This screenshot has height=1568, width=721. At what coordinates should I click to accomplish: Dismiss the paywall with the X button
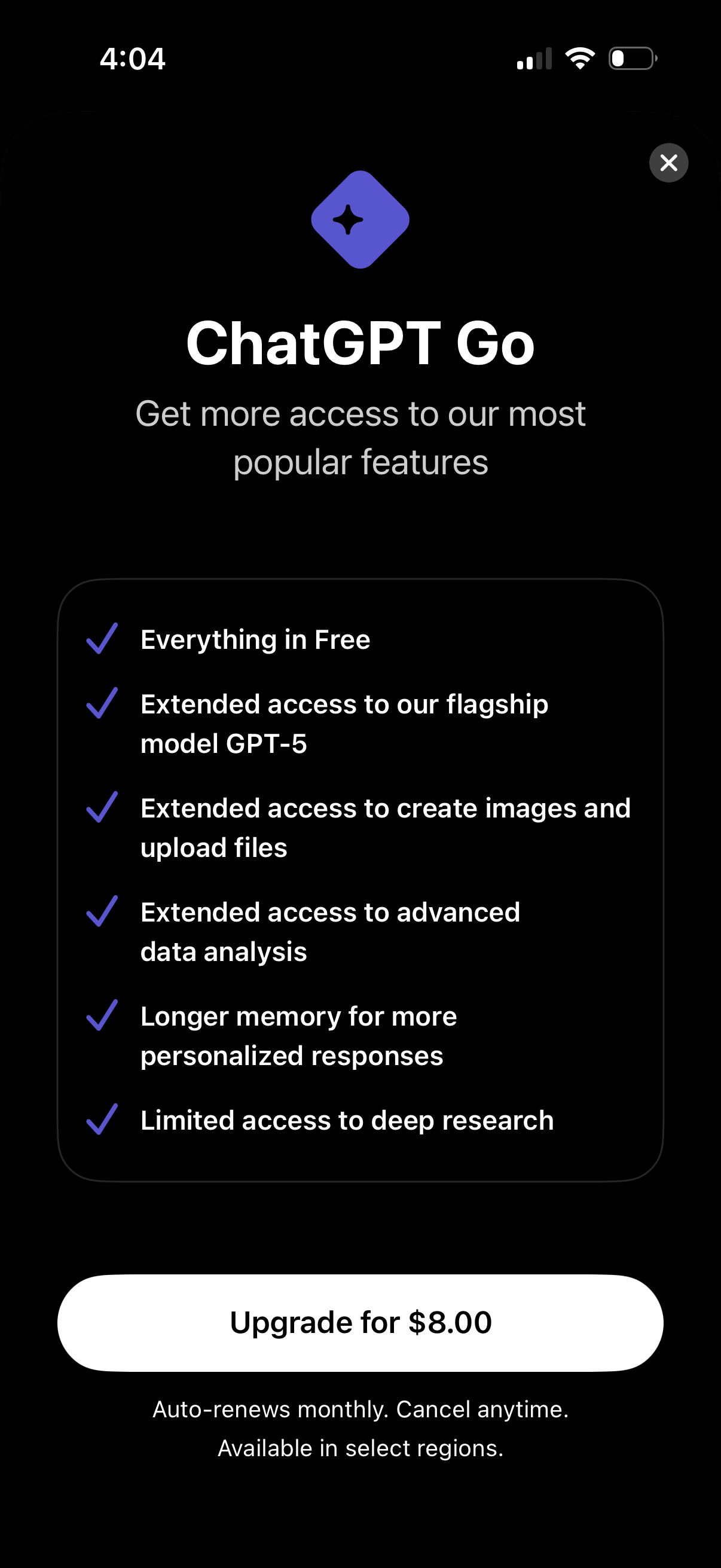point(668,163)
